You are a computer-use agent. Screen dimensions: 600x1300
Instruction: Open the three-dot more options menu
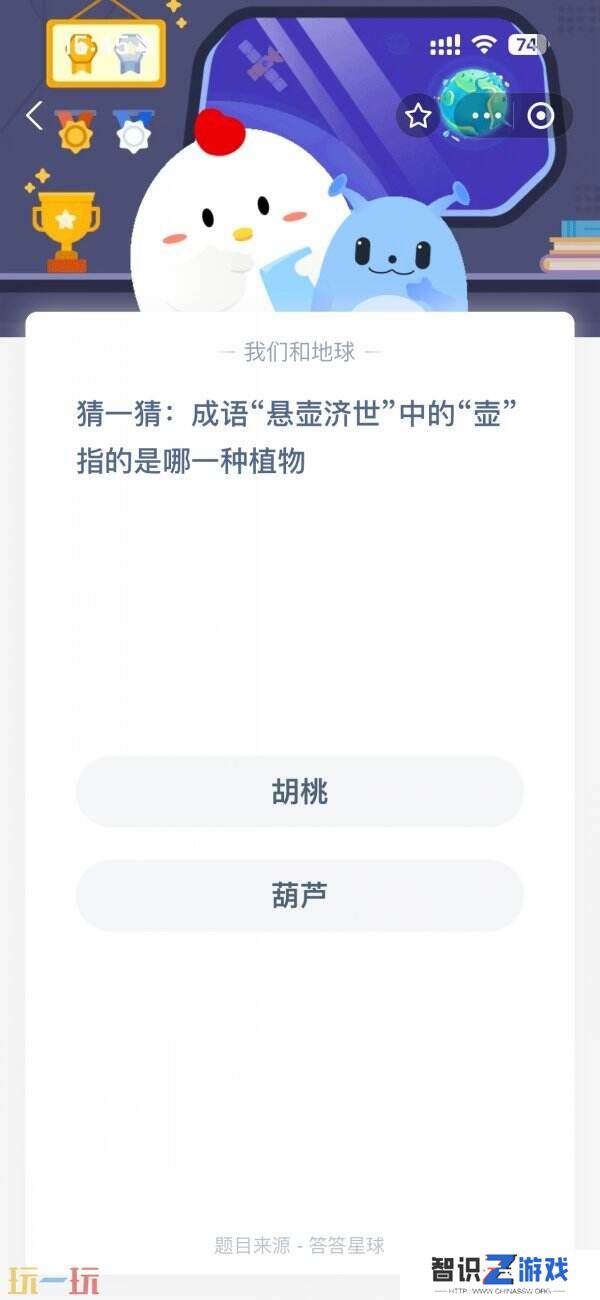(x=489, y=116)
